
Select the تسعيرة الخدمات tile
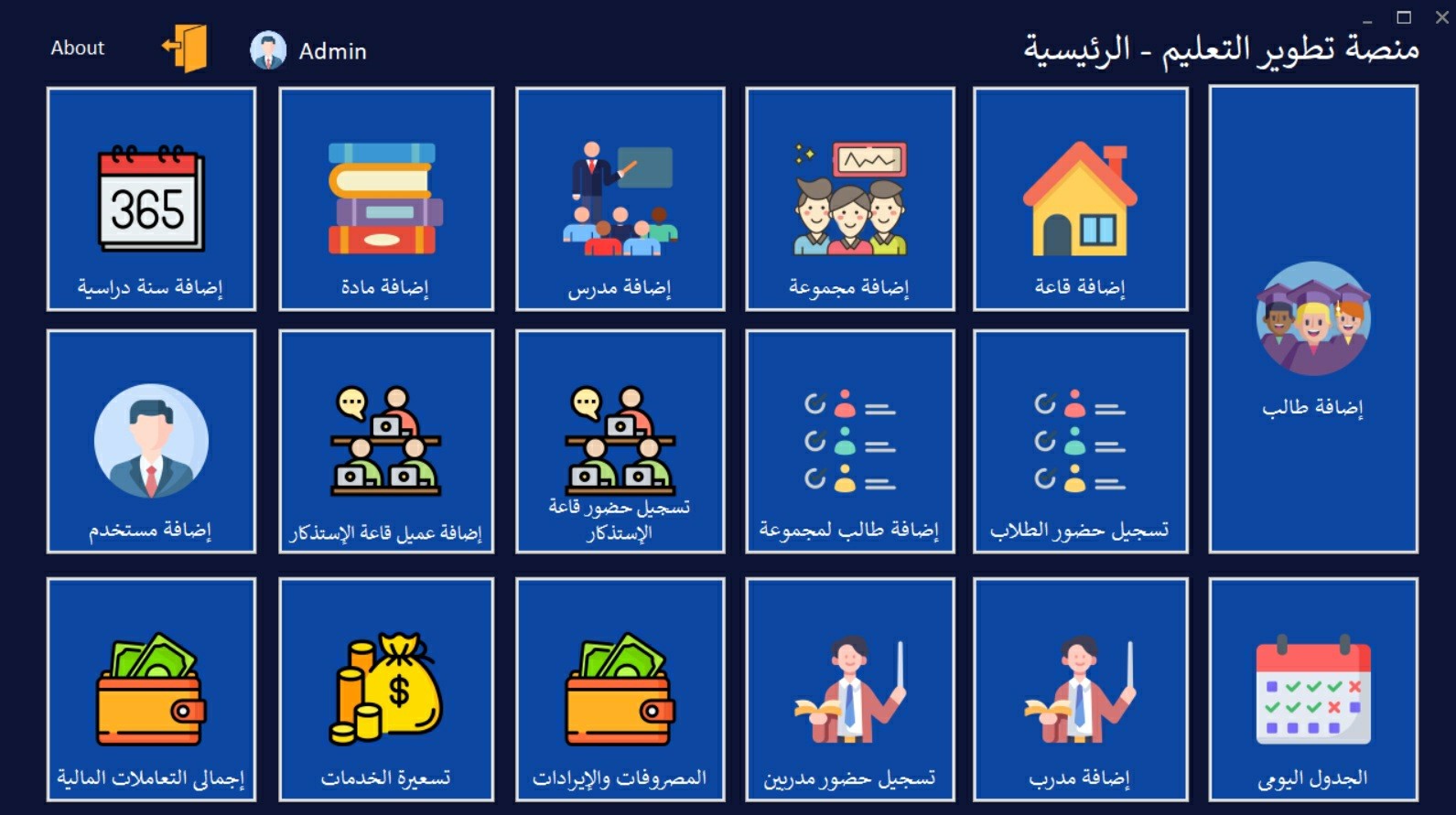385,690
